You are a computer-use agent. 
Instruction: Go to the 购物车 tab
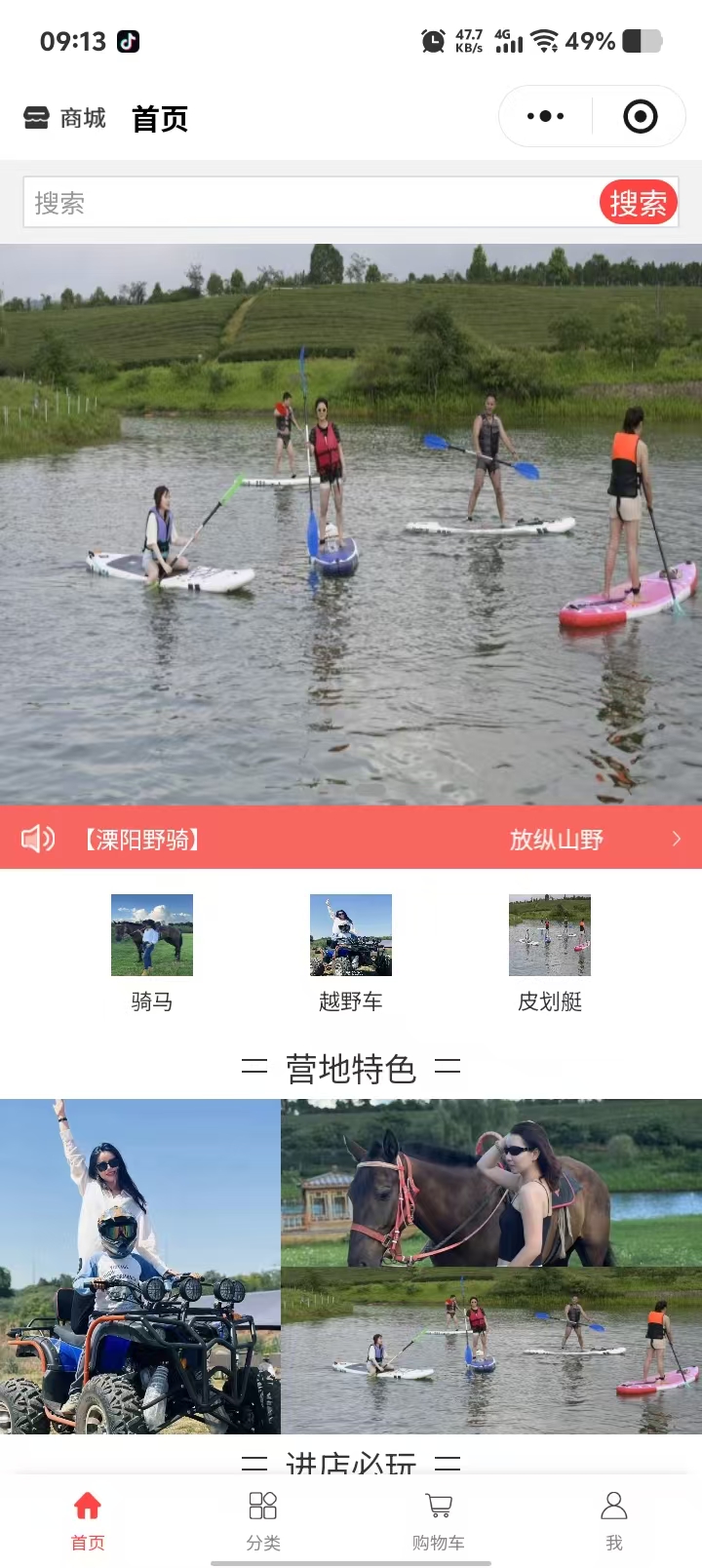pos(439,1519)
